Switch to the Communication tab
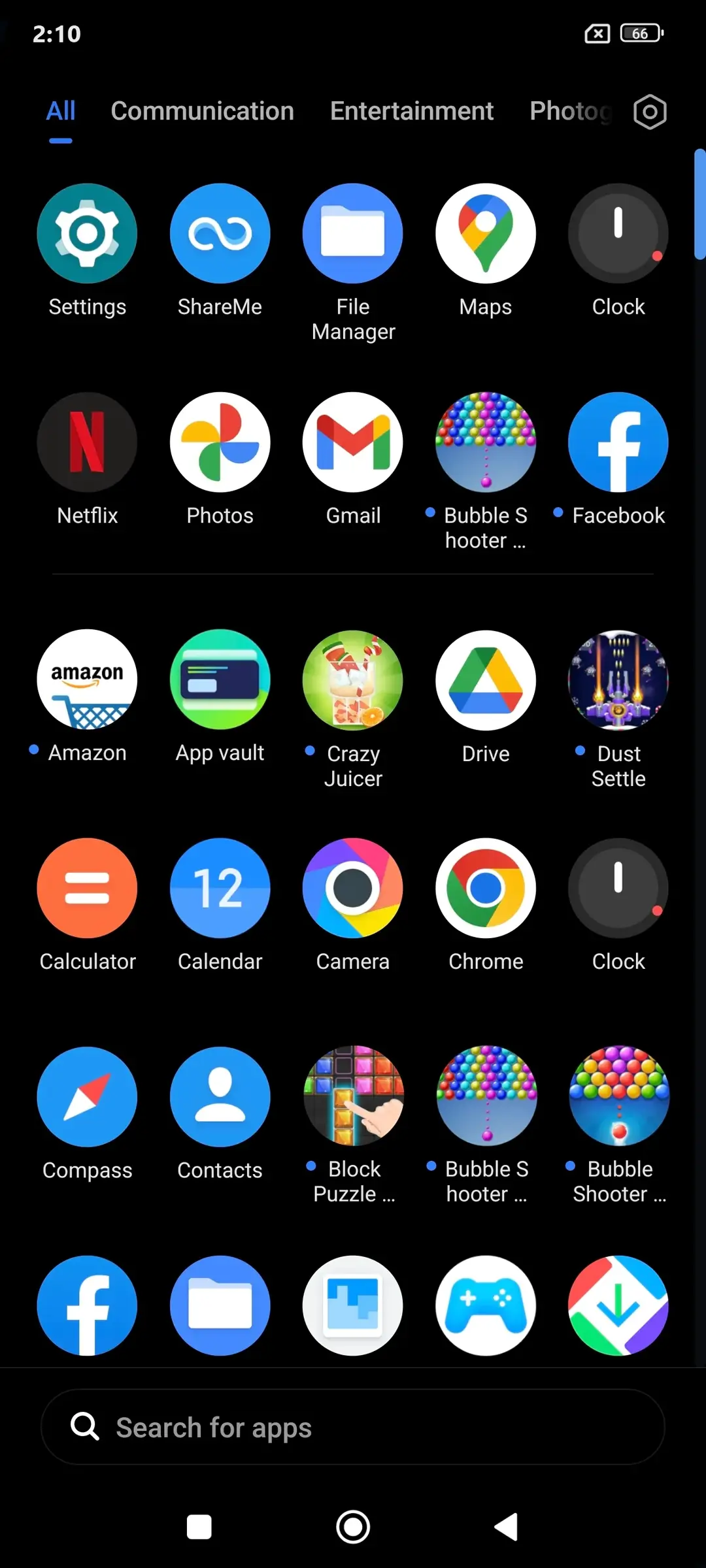706x1568 pixels. [202, 111]
